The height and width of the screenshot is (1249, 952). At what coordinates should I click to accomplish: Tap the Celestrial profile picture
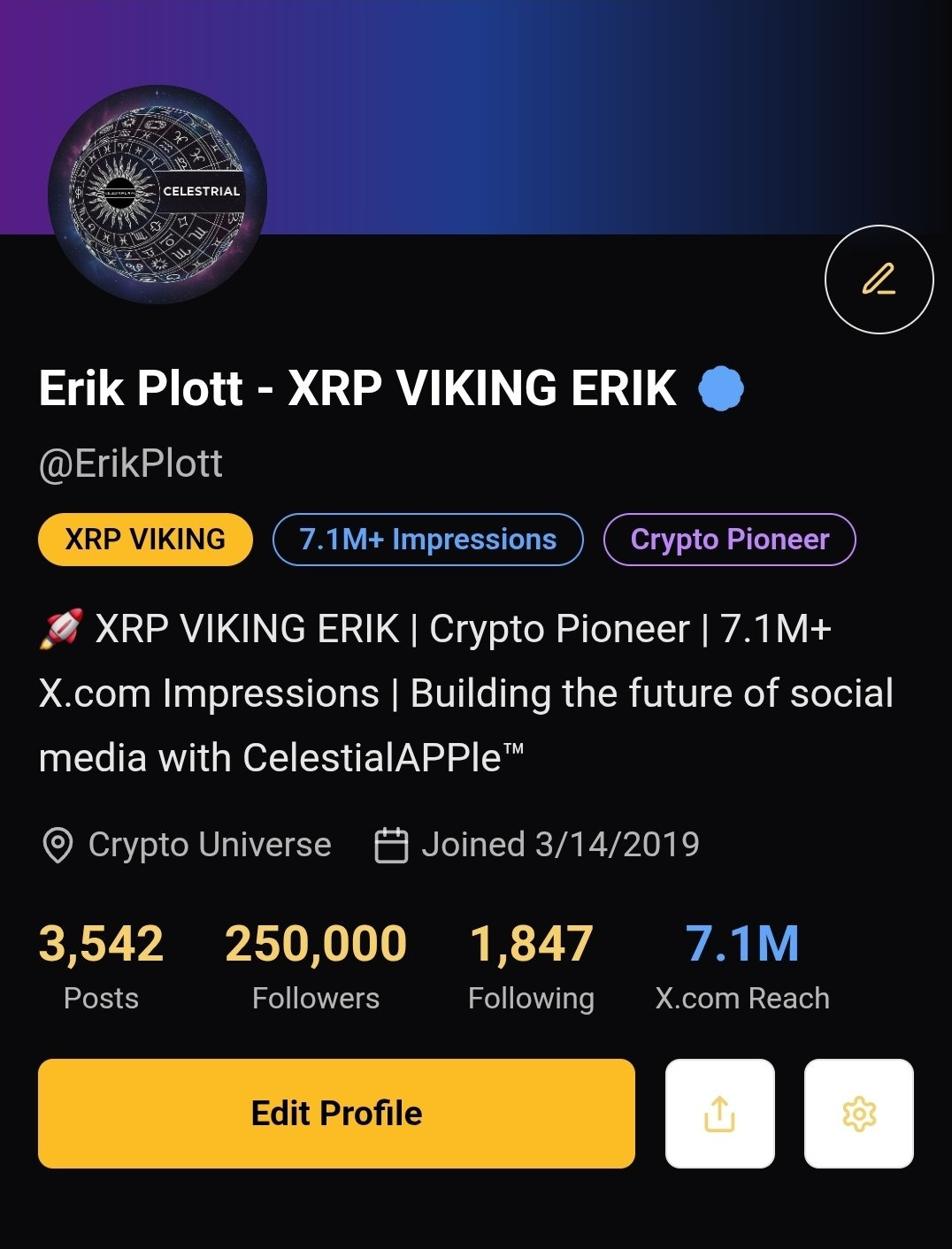click(157, 195)
